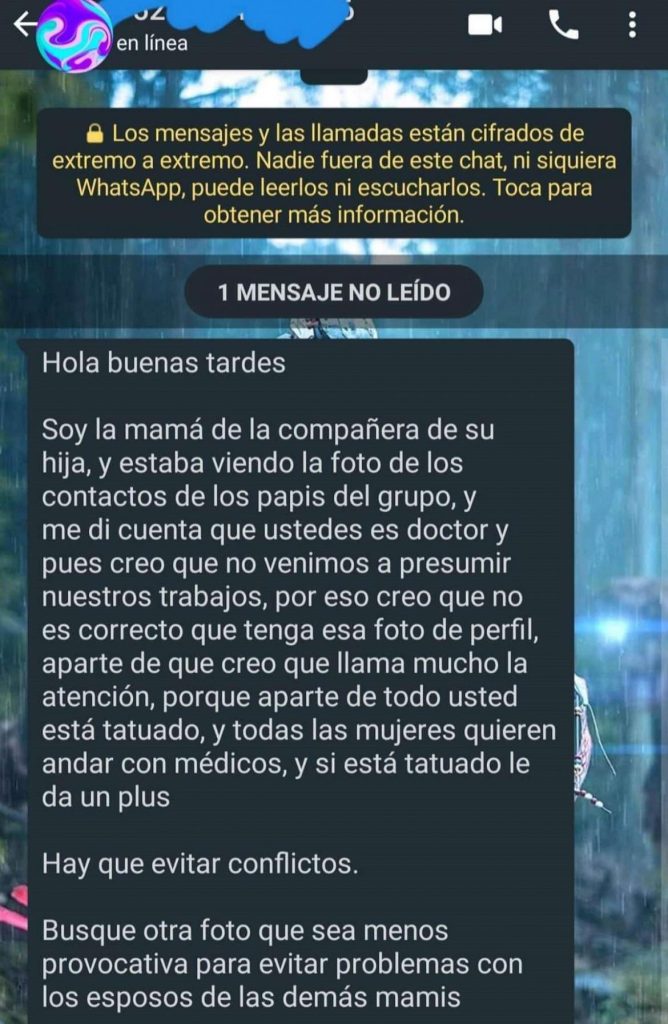Open the contact's profile picture

[x=74, y=32]
